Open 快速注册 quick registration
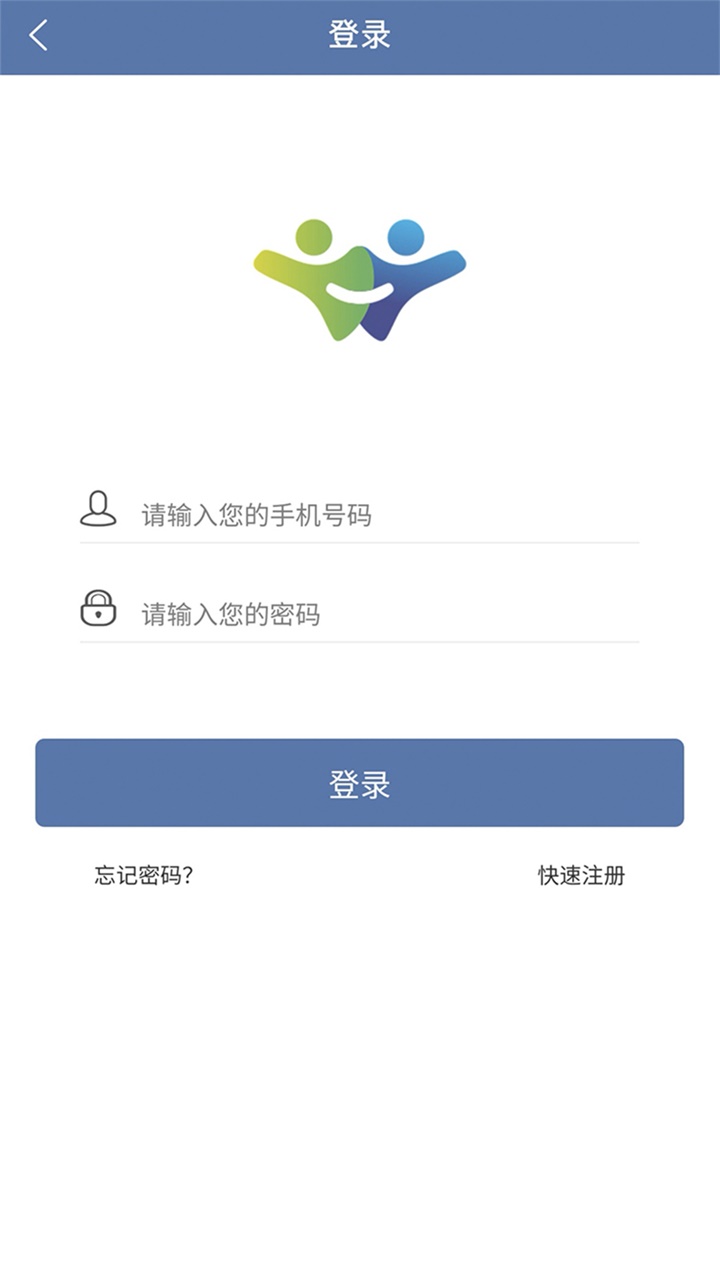The height and width of the screenshot is (1280, 720). point(581,873)
